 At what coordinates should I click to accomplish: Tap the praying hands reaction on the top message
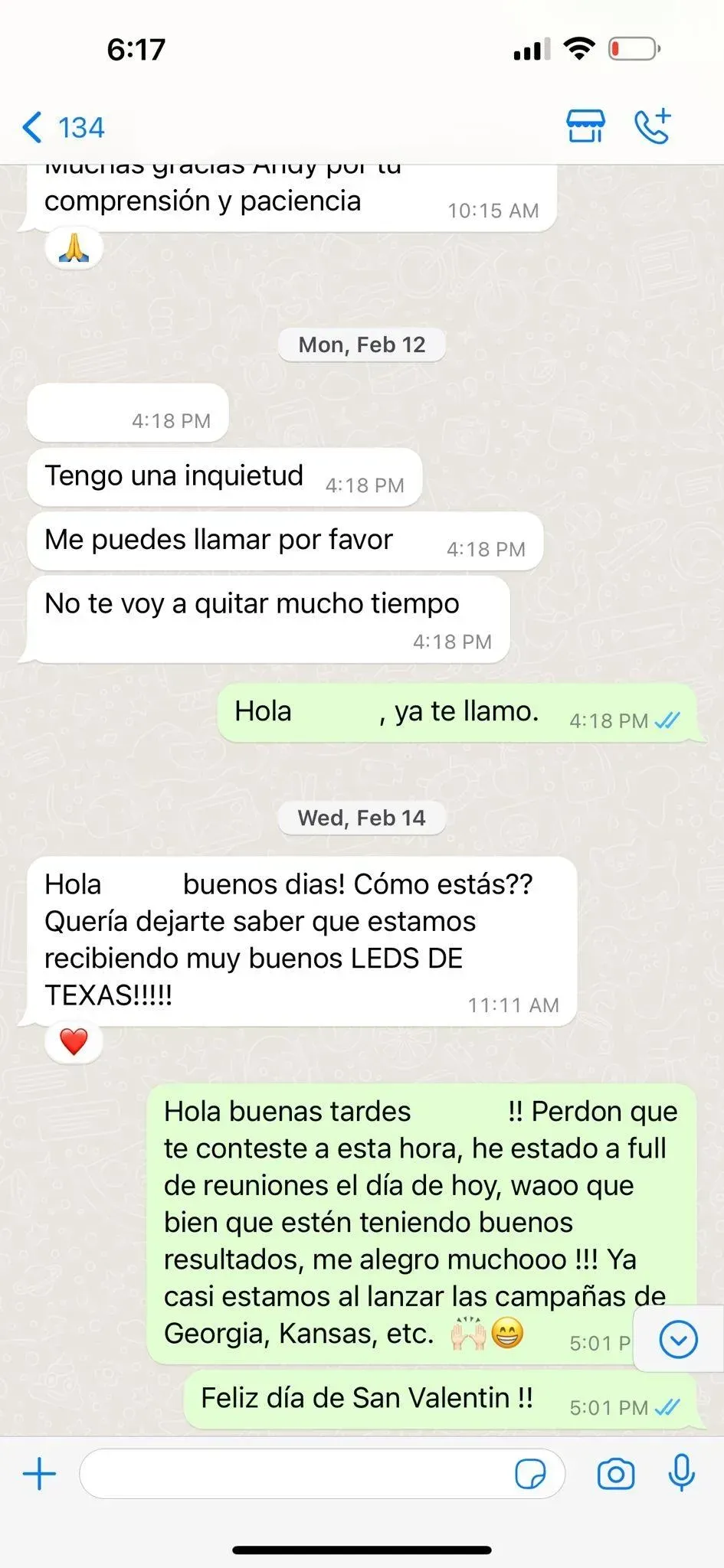point(74,248)
